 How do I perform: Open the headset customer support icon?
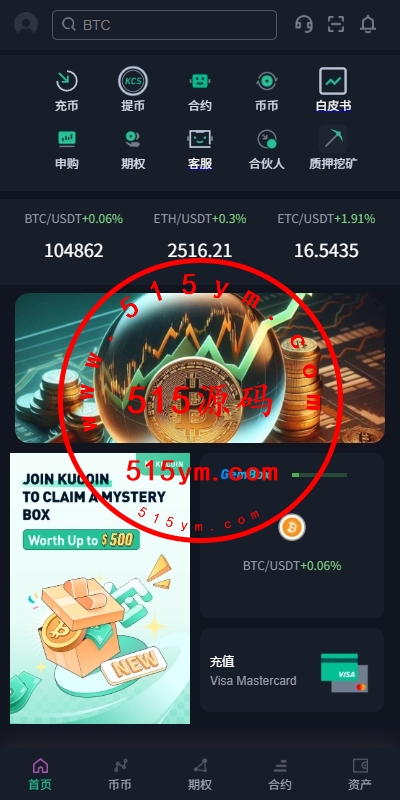pyautogui.click(x=304, y=24)
